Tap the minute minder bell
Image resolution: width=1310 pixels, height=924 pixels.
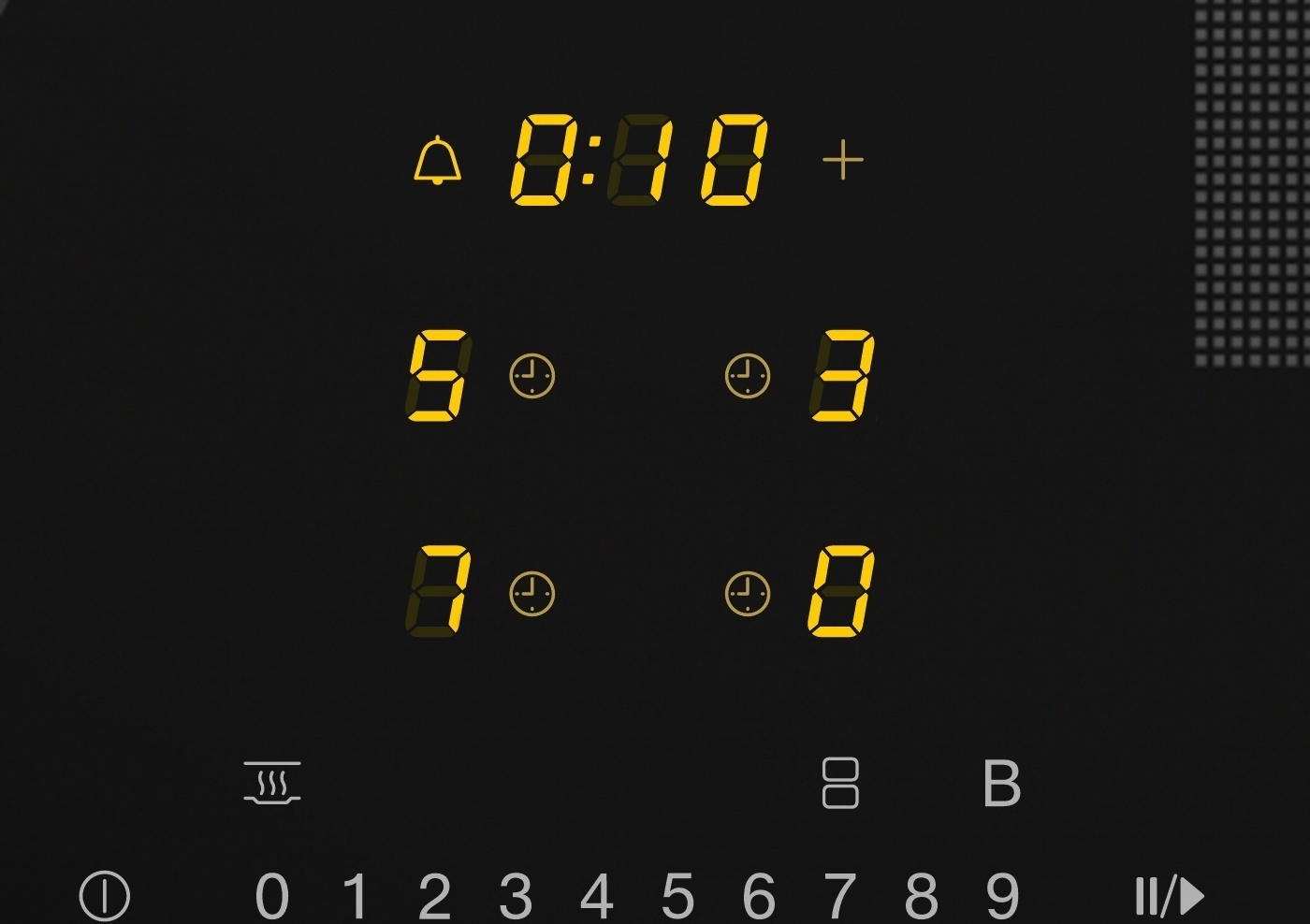[437, 161]
